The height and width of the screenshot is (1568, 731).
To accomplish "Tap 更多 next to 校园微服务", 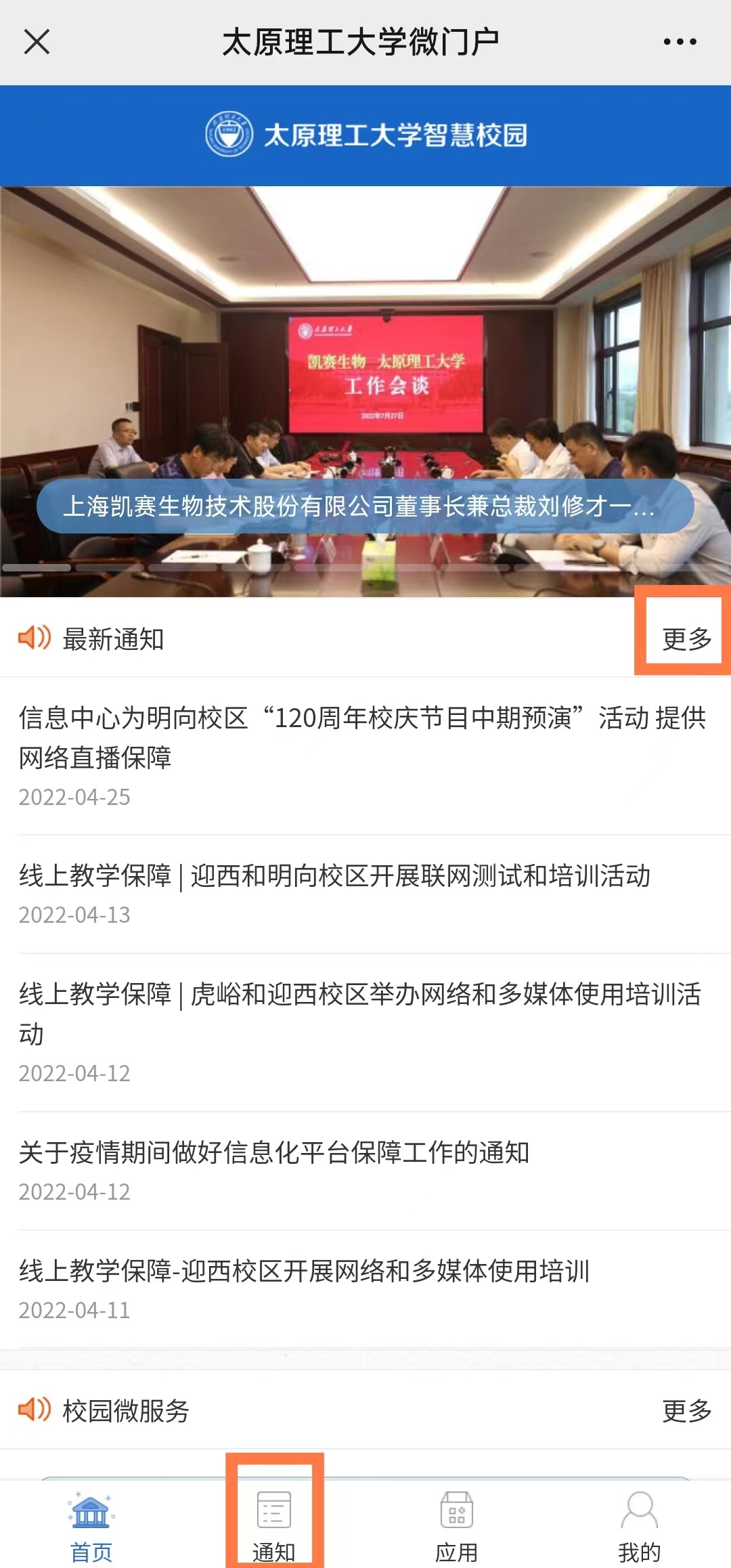I will [x=686, y=1411].
